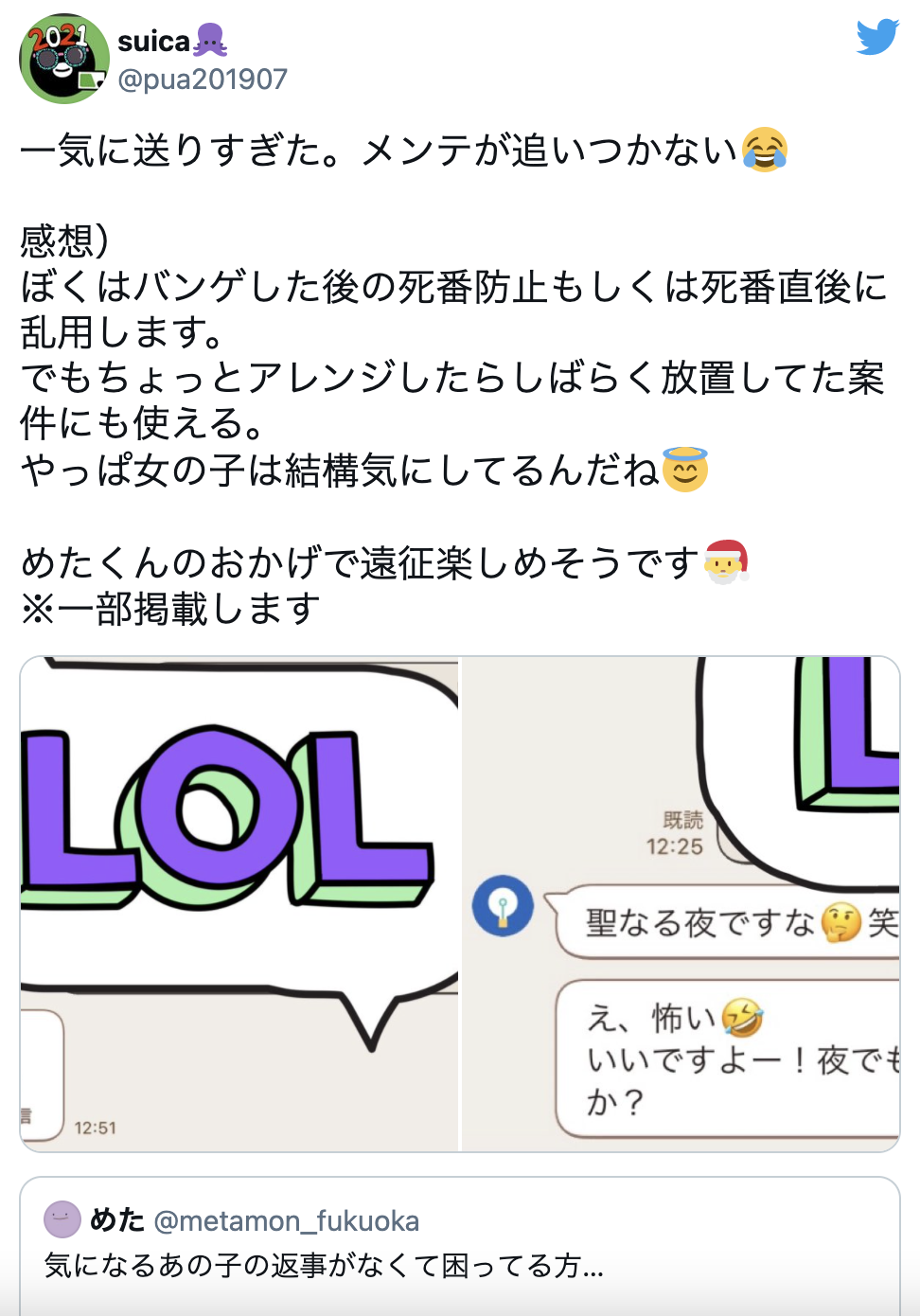The height and width of the screenshot is (1316, 920).
Task: Open suica's profile avatar
Action: click(63, 59)
